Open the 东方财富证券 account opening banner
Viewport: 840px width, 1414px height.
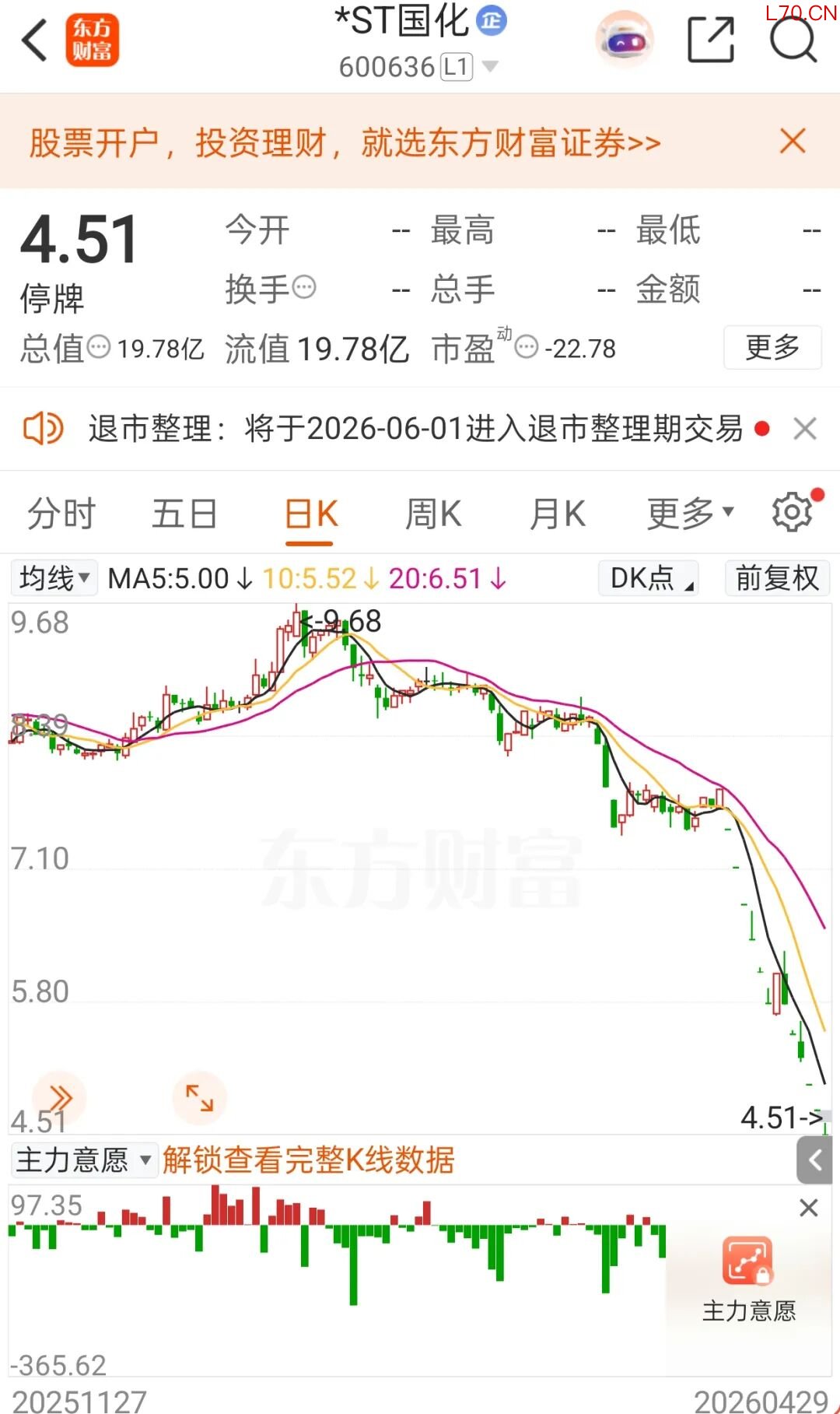345,142
